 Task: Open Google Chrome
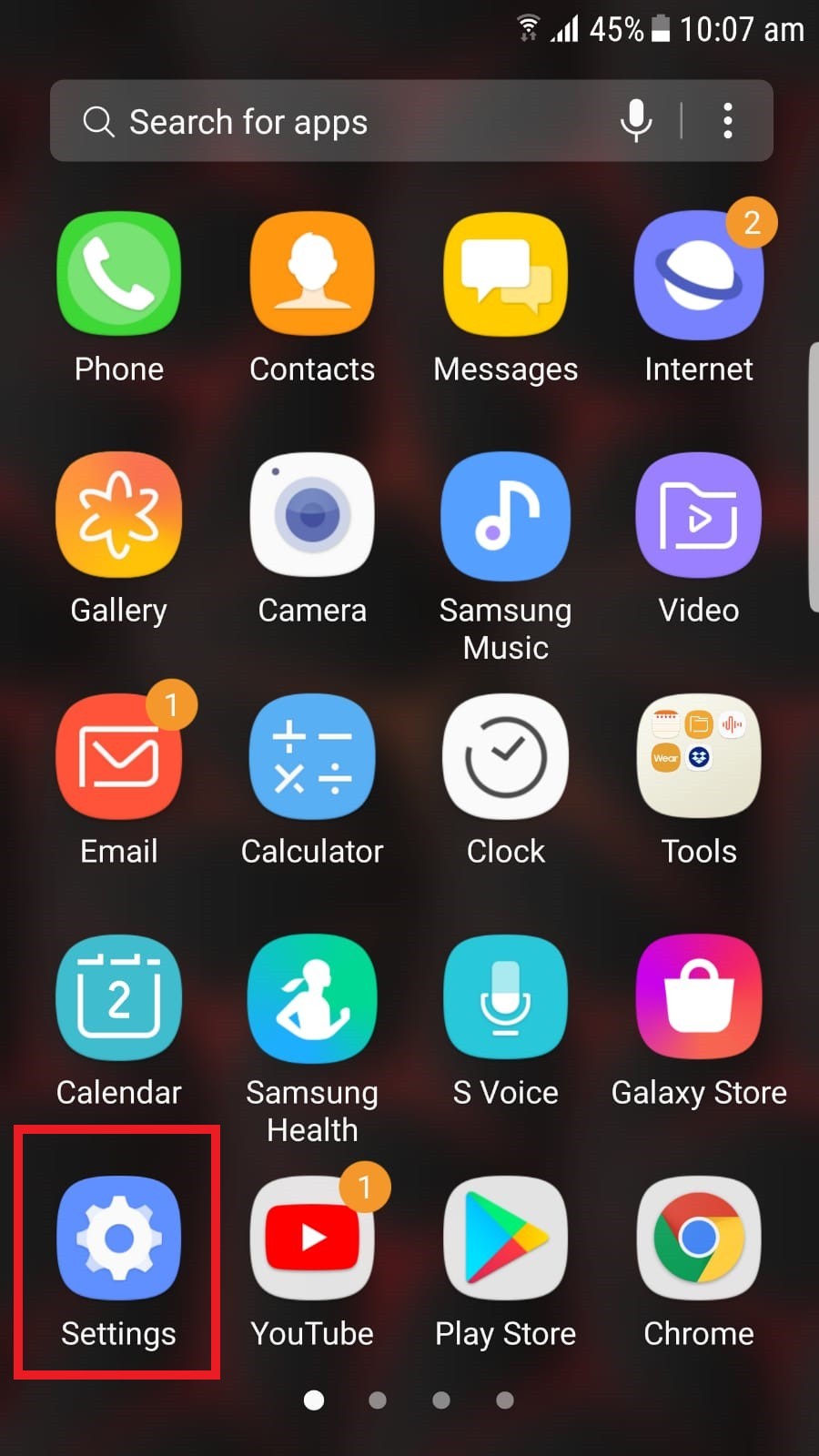(x=699, y=1239)
